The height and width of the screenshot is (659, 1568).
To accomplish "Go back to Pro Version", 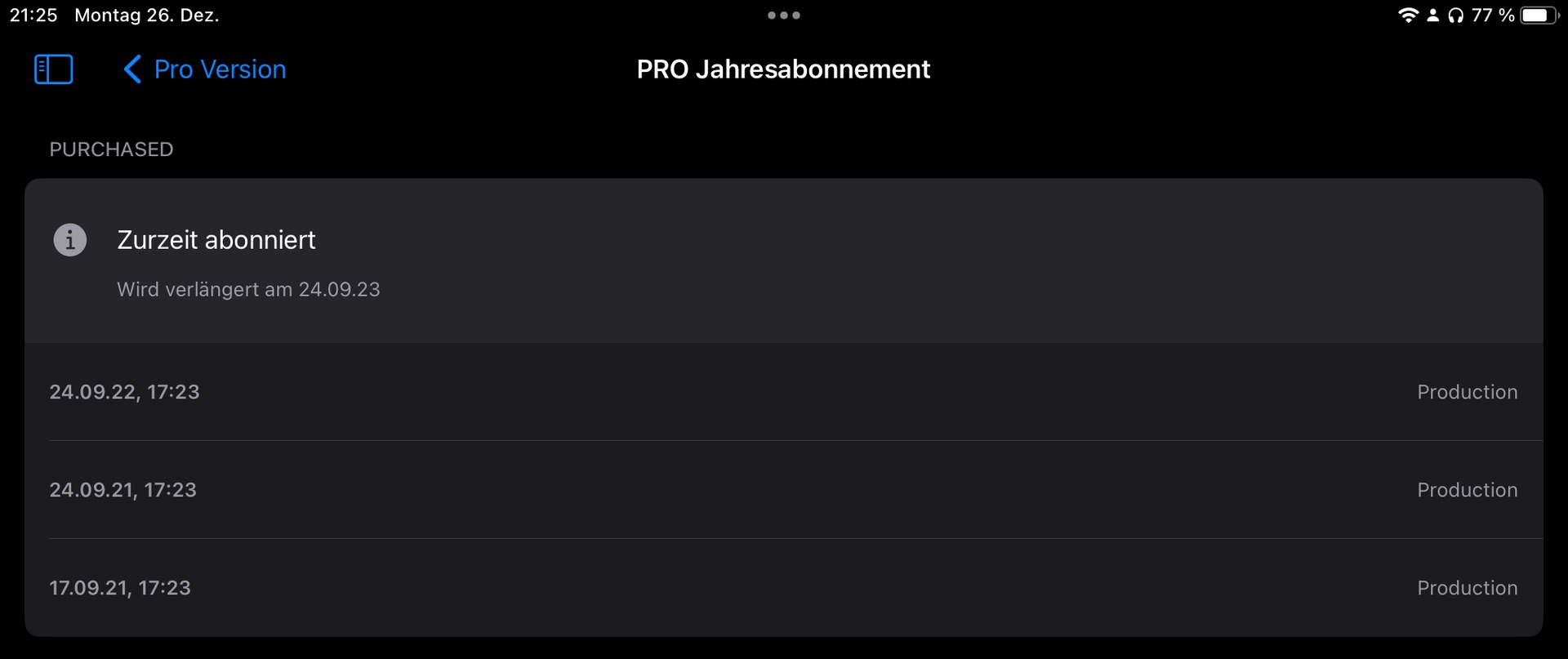I will [x=204, y=69].
